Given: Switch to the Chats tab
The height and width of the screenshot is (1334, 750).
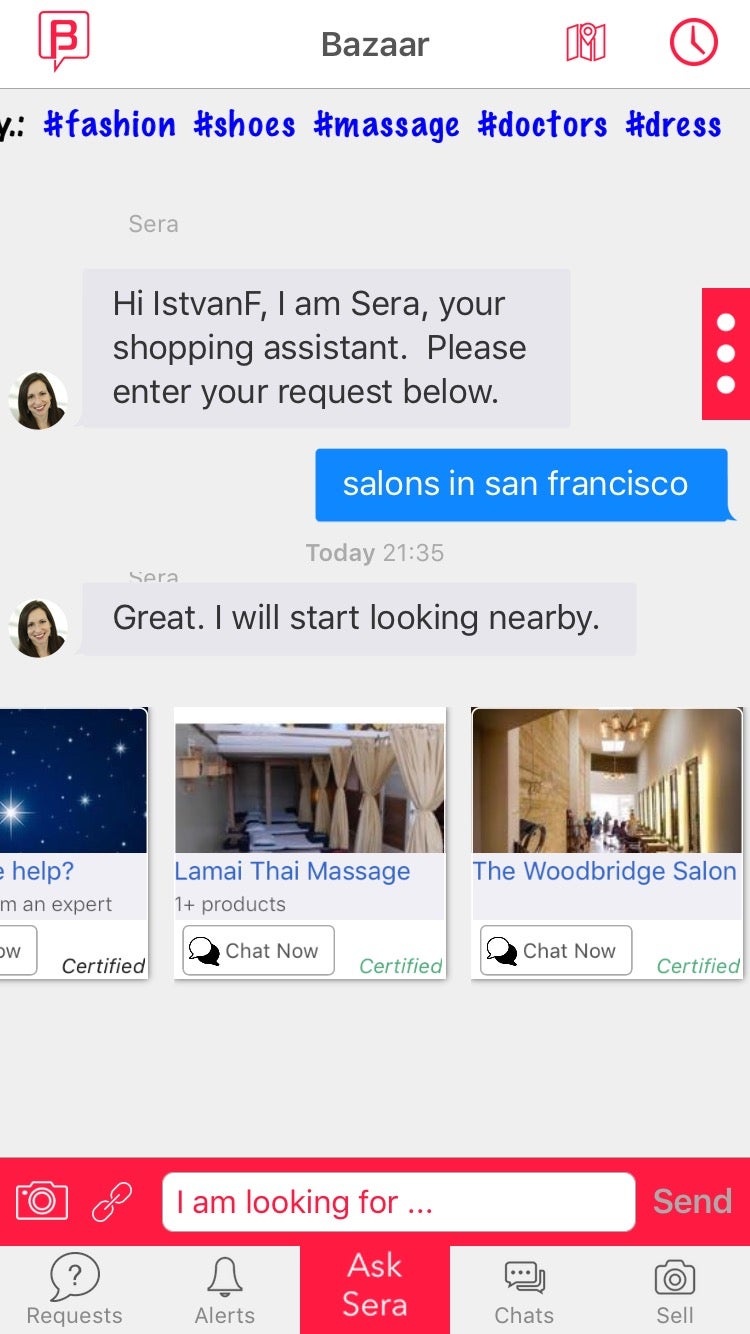Looking at the screenshot, I should [x=524, y=1289].
